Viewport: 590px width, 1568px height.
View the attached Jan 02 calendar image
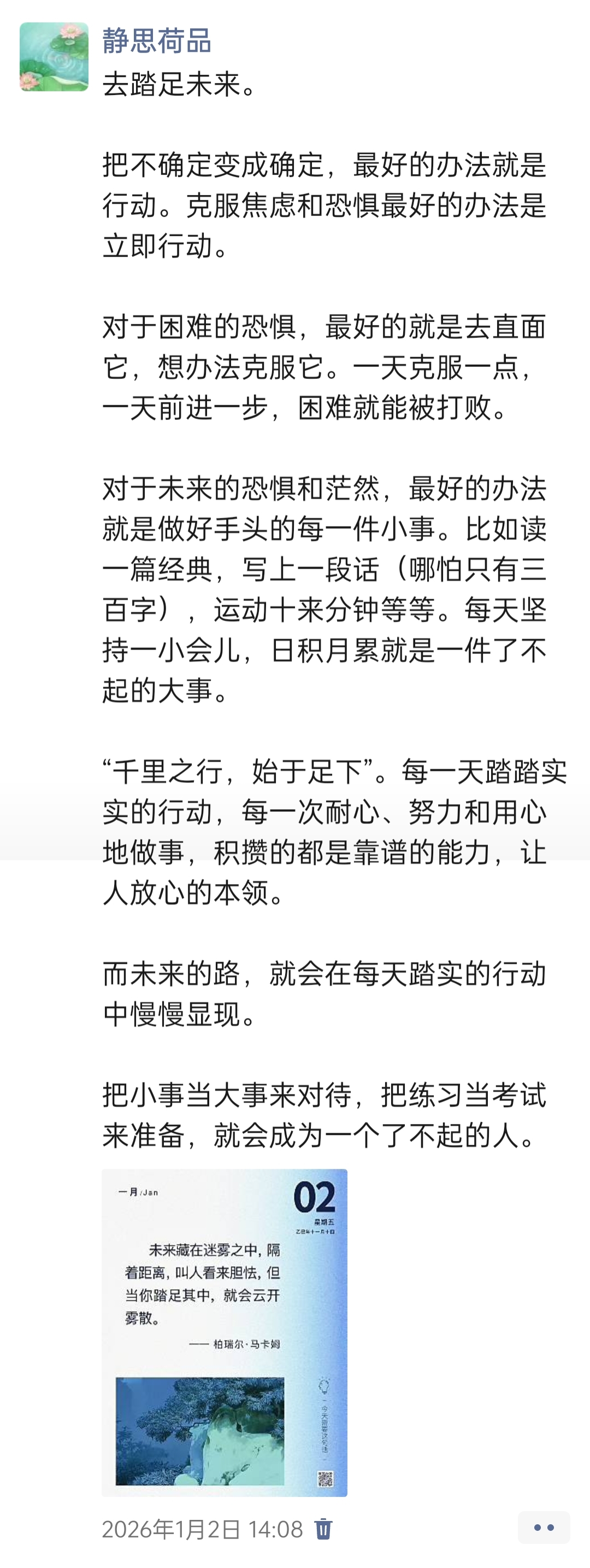[x=225, y=1332]
